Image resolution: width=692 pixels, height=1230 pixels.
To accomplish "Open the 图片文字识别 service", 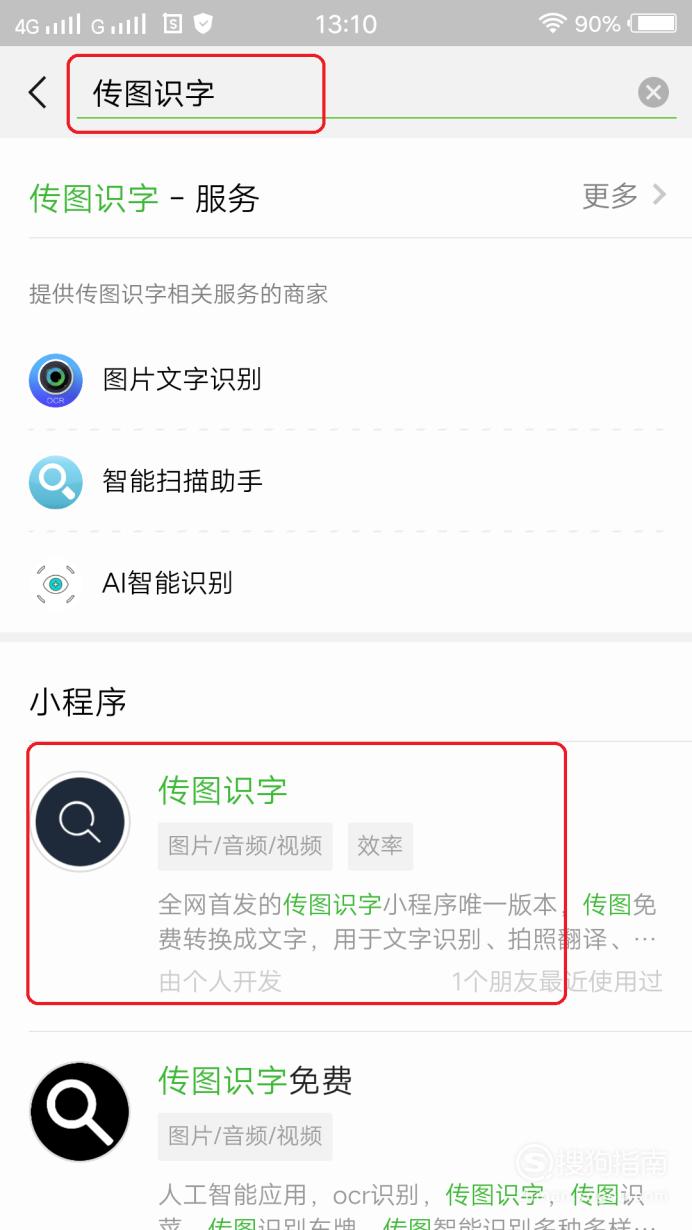I will coord(346,380).
